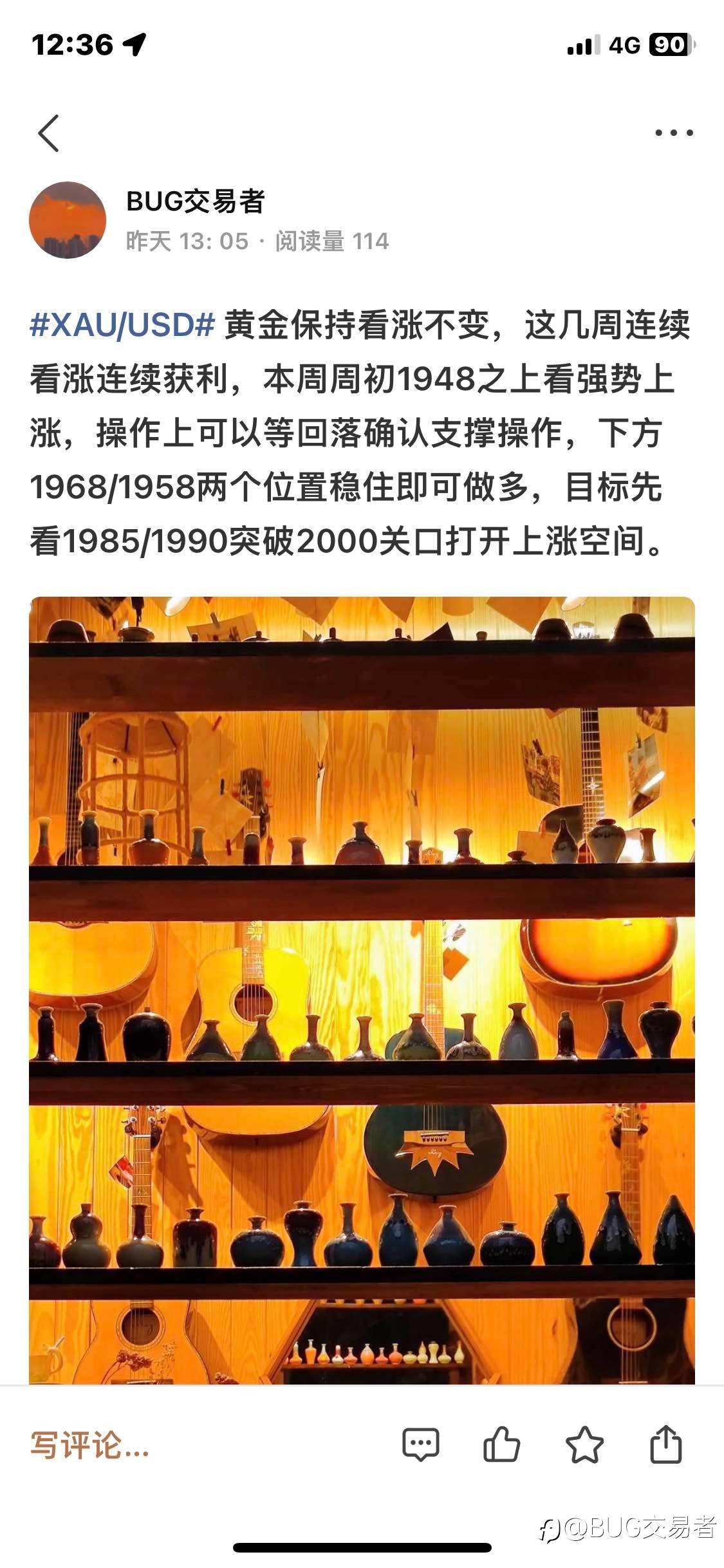The image size is (724, 1568).
Task: Open the three-dot overflow menu
Action: pyautogui.click(x=674, y=133)
